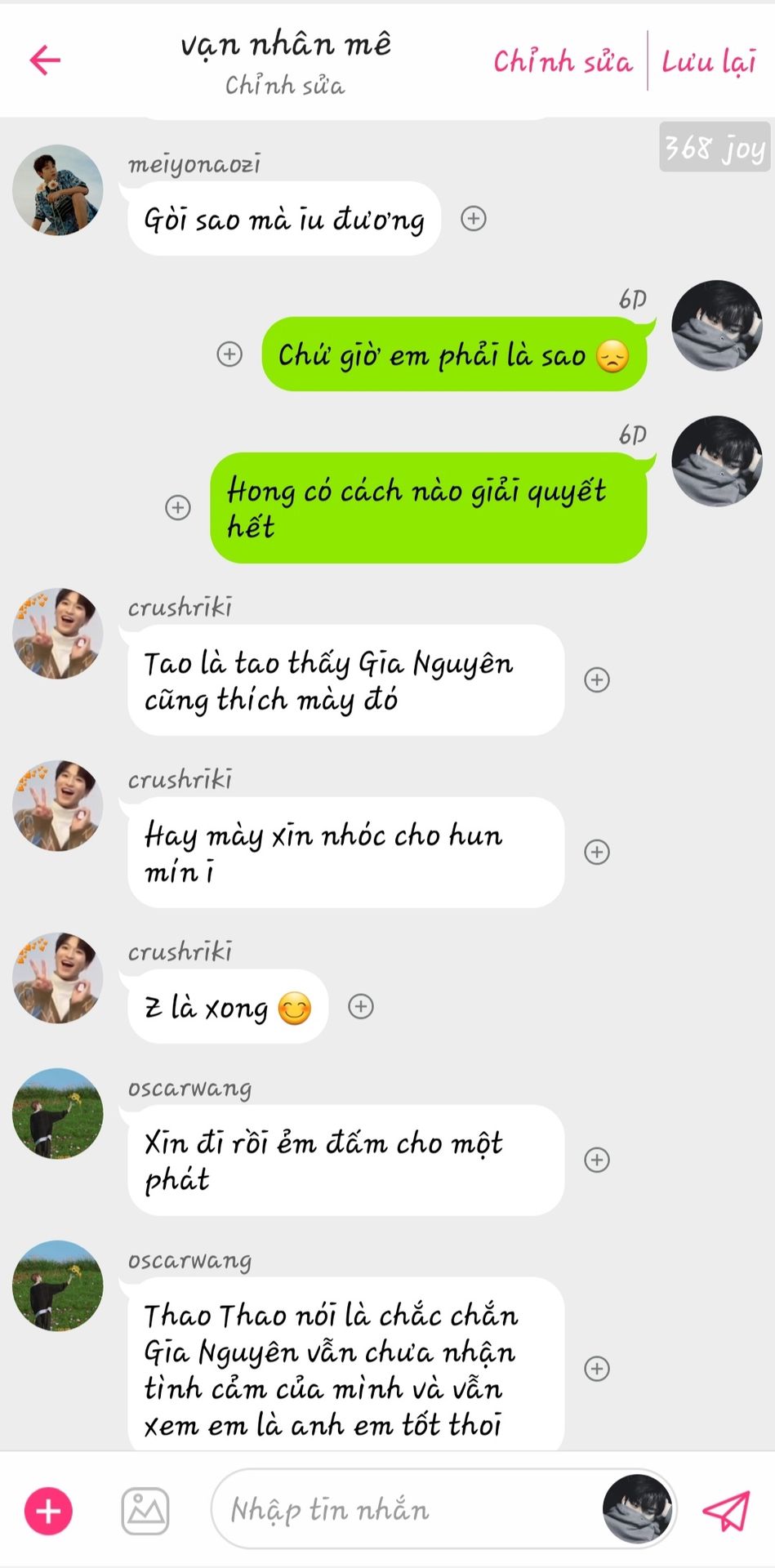
Task: Tap the chat title vạn nhân mê
Action: 286,45
